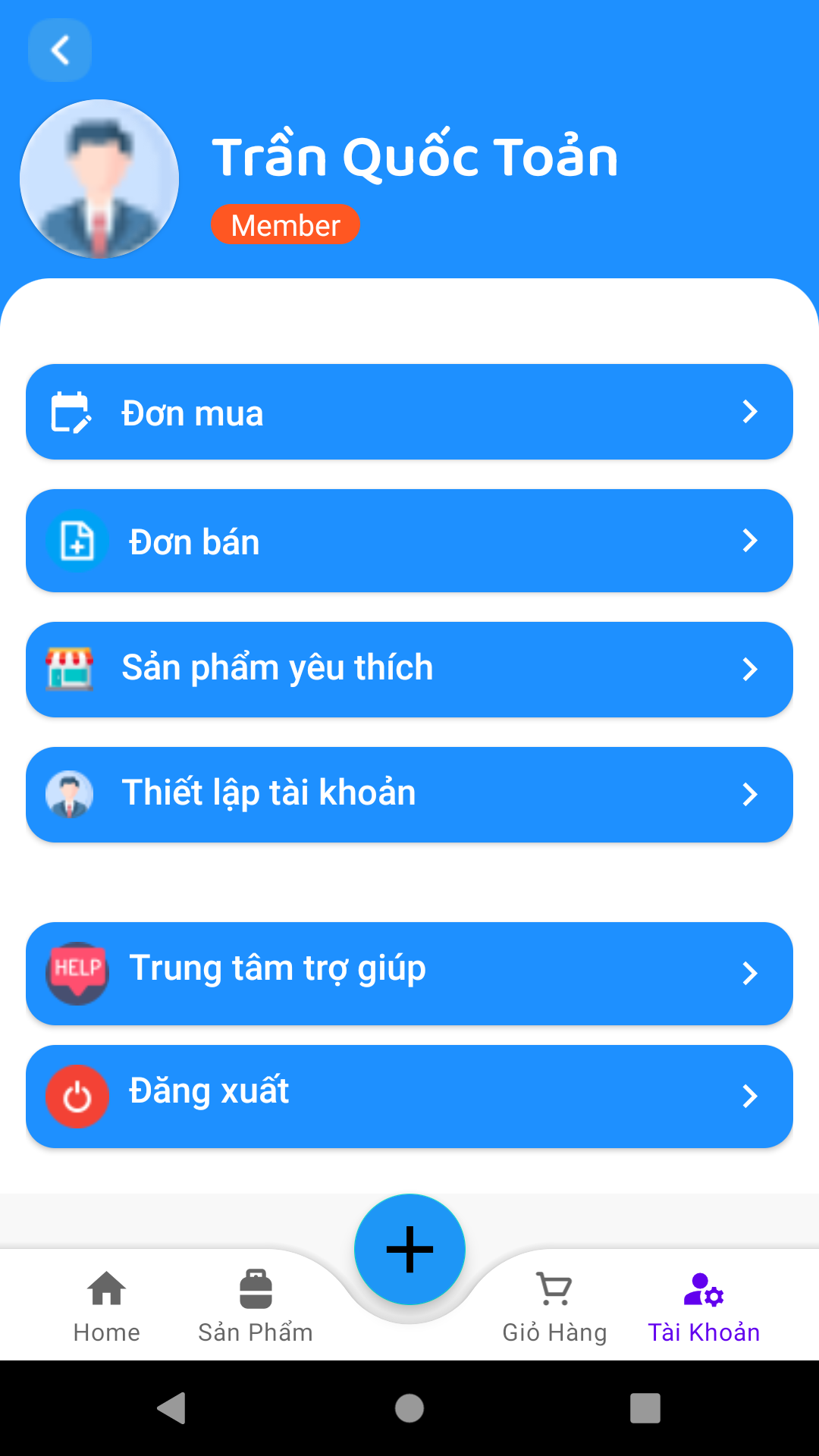Tap the plus floating action button
Viewport: 819px width, 1456px height.
click(x=409, y=1249)
